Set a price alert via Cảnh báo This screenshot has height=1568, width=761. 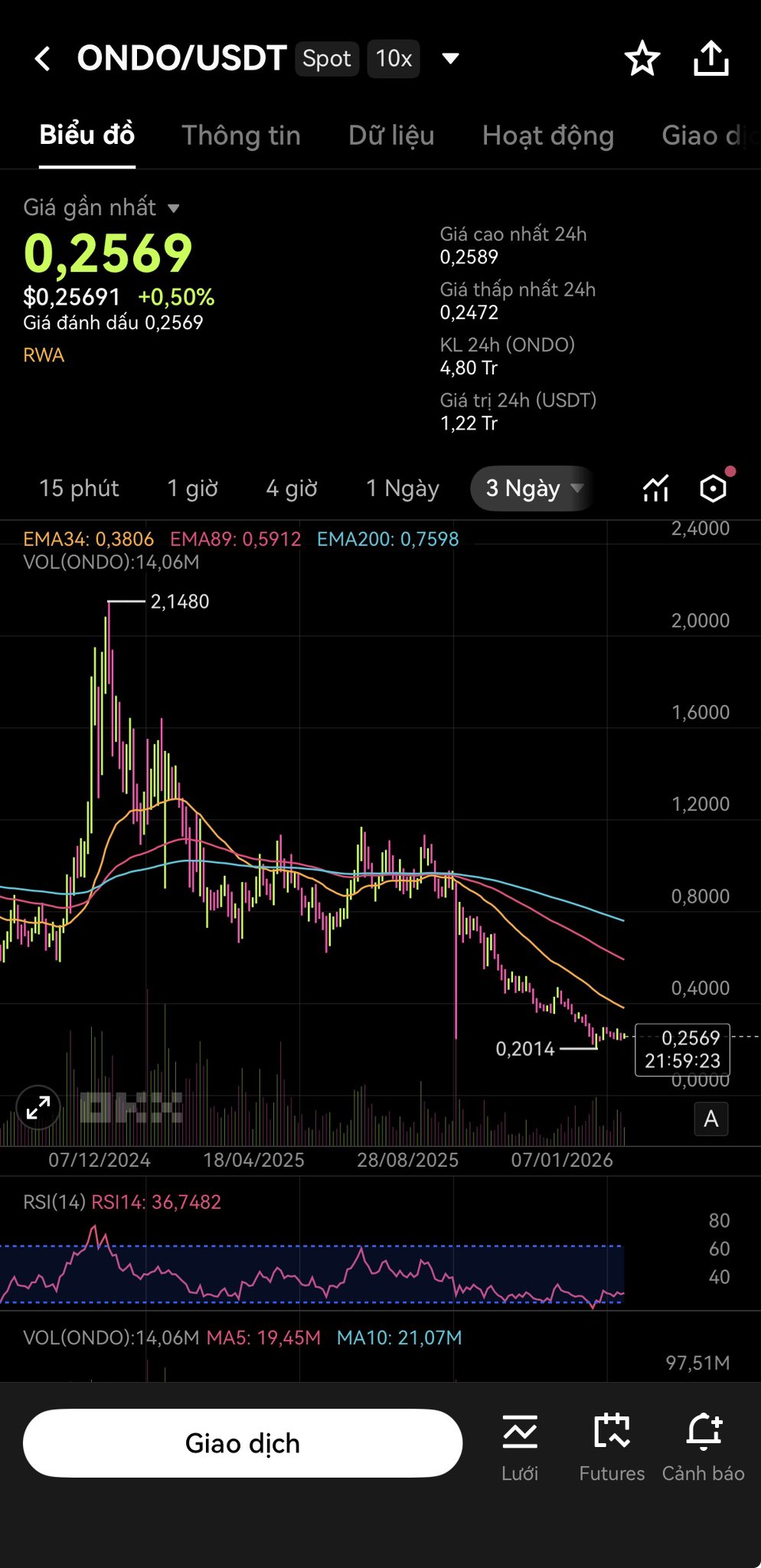click(x=703, y=1448)
